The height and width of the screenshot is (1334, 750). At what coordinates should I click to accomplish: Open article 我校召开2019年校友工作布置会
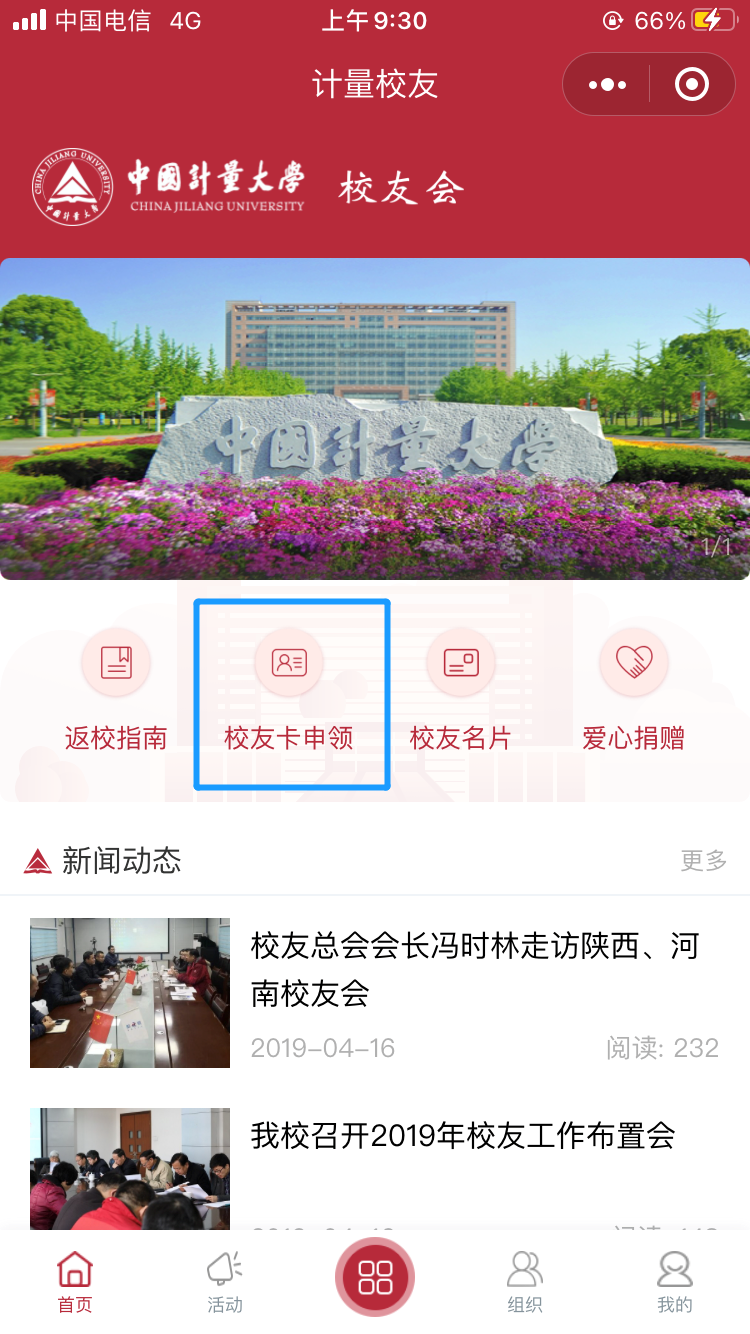463,1136
